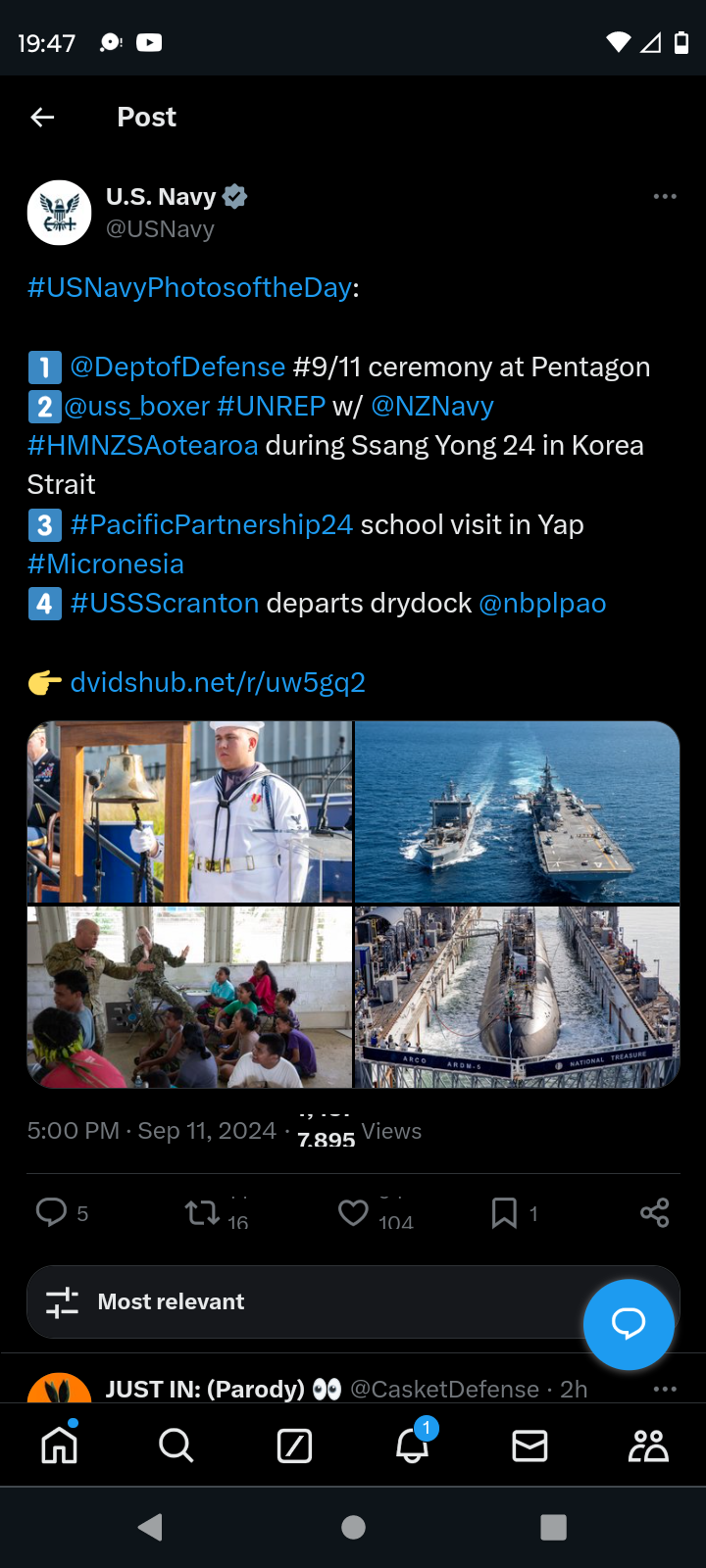Screen dimensions: 706x1568
Task: Open the dvidshub.net/r/uw5gq2 link
Action: point(218,682)
